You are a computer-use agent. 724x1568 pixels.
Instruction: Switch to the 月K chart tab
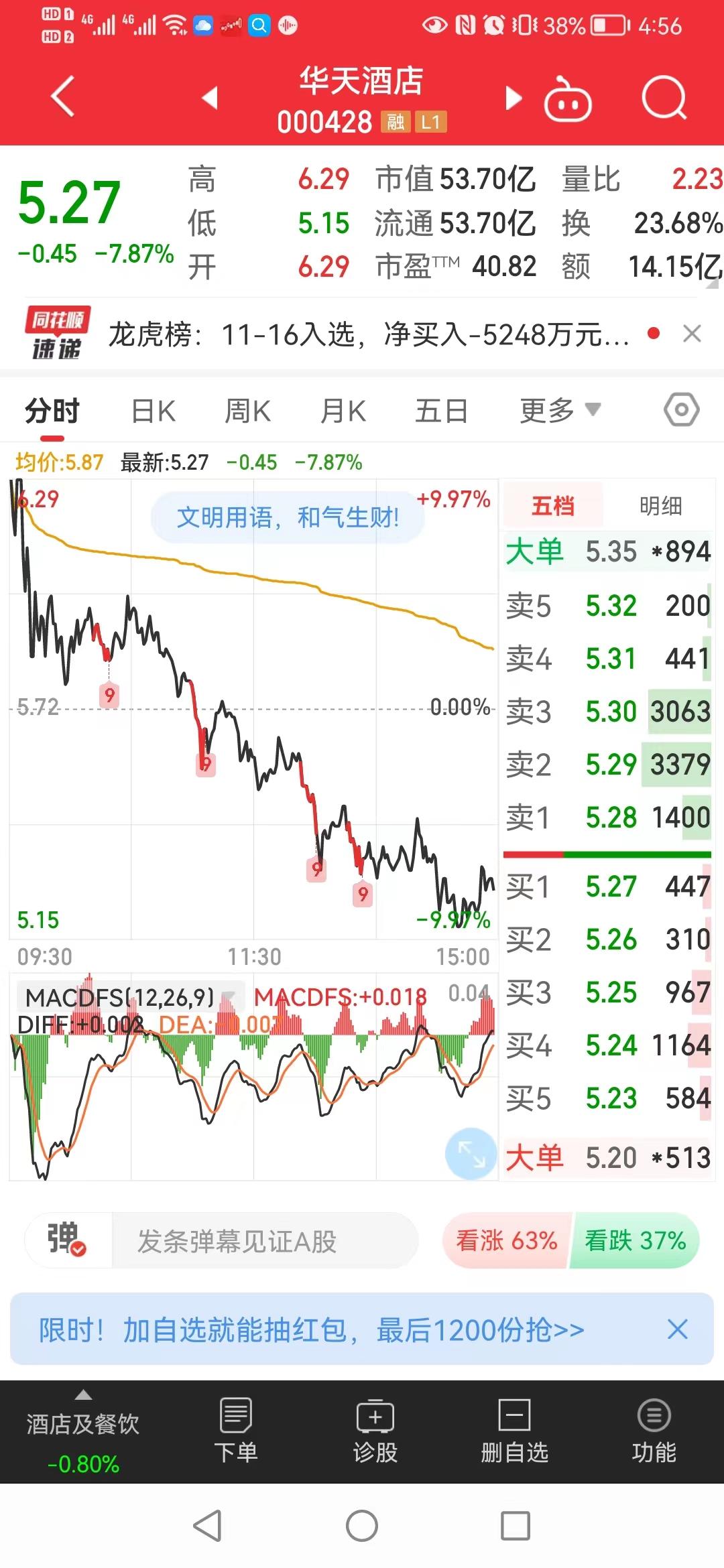pyautogui.click(x=343, y=411)
